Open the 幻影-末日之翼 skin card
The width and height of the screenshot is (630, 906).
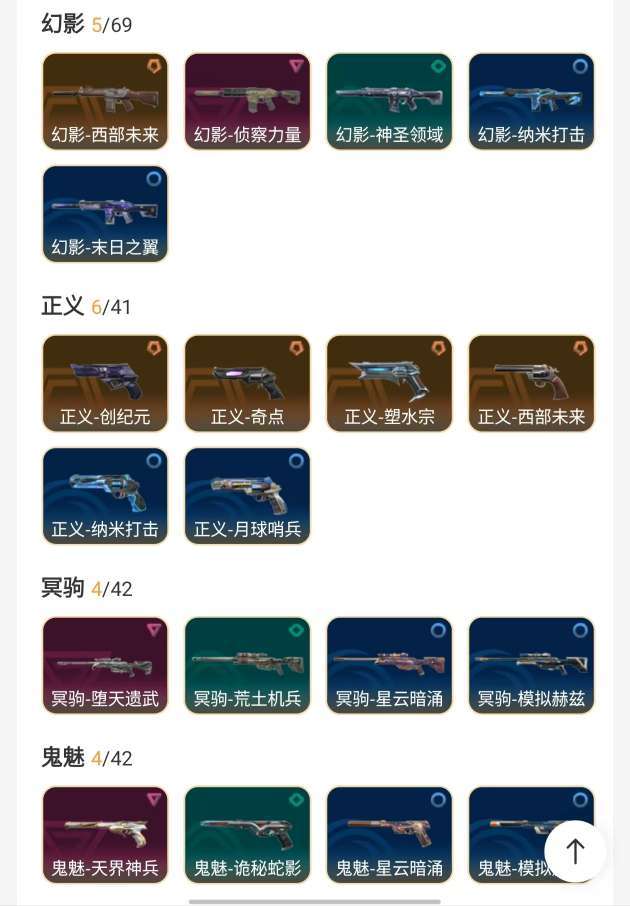105,214
